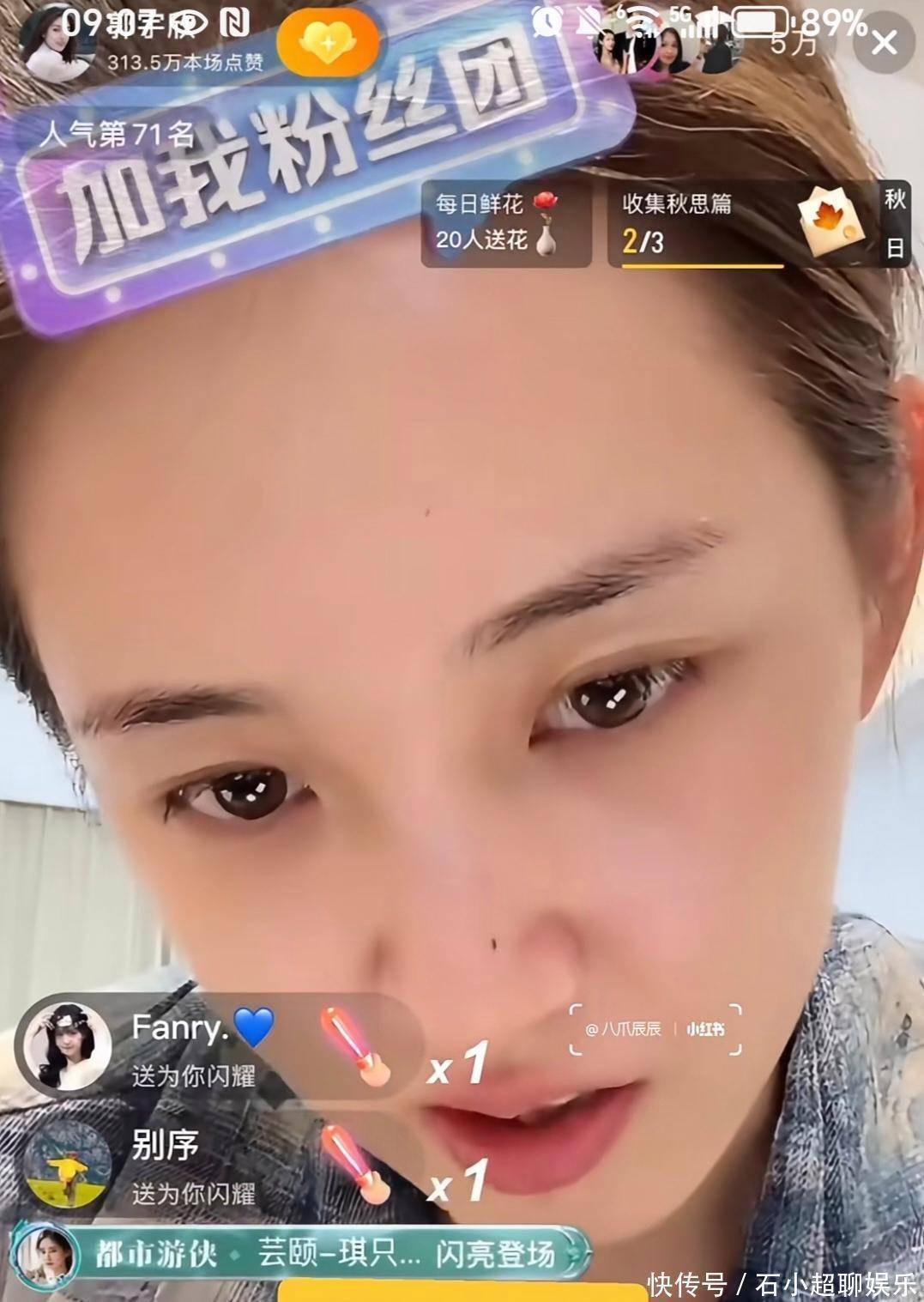Screen dimensions: 924x1302
Task: Open the popularity rank 人气第71名
Action: pyautogui.click(x=116, y=134)
